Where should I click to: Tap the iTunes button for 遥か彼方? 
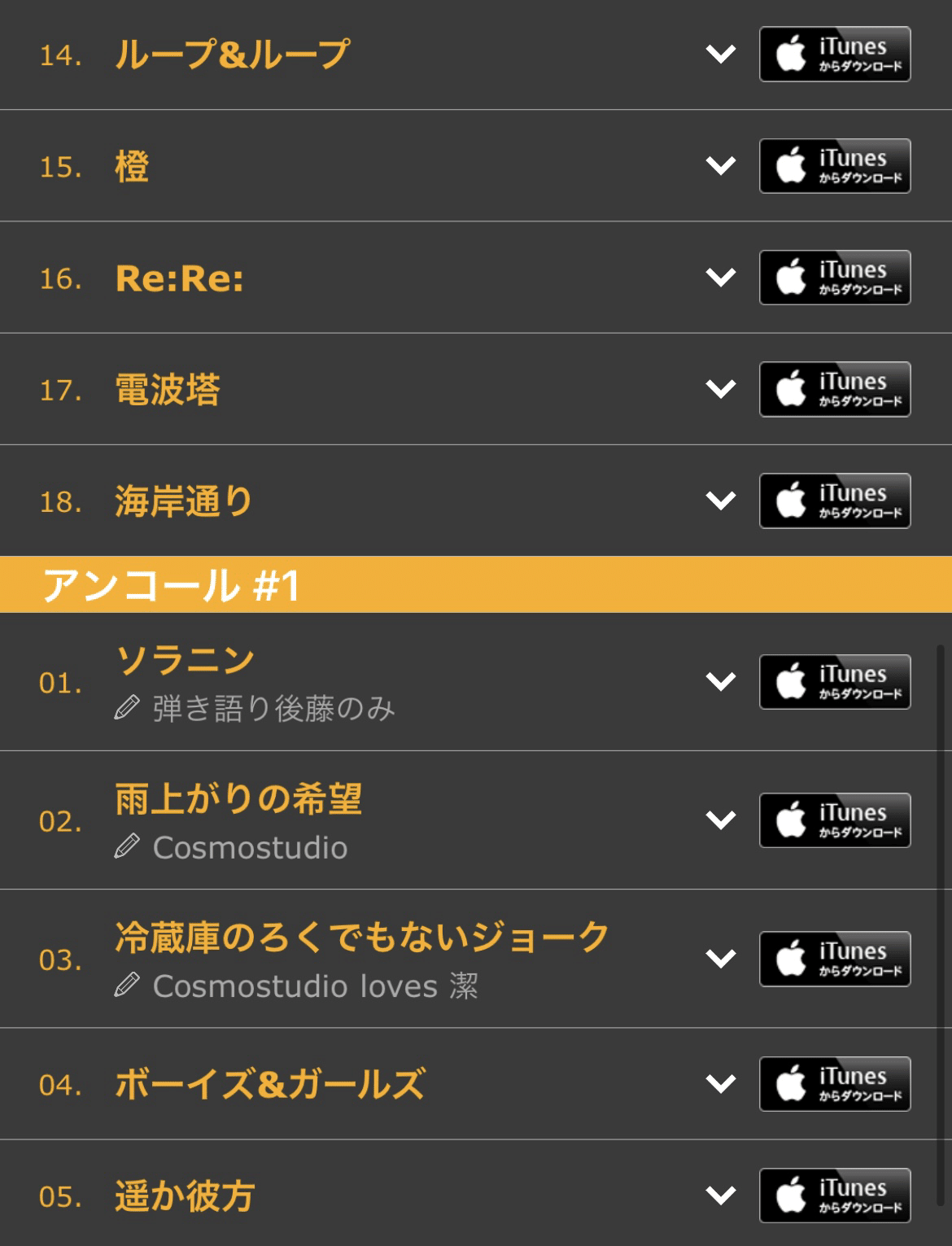[x=835, y=1196]
